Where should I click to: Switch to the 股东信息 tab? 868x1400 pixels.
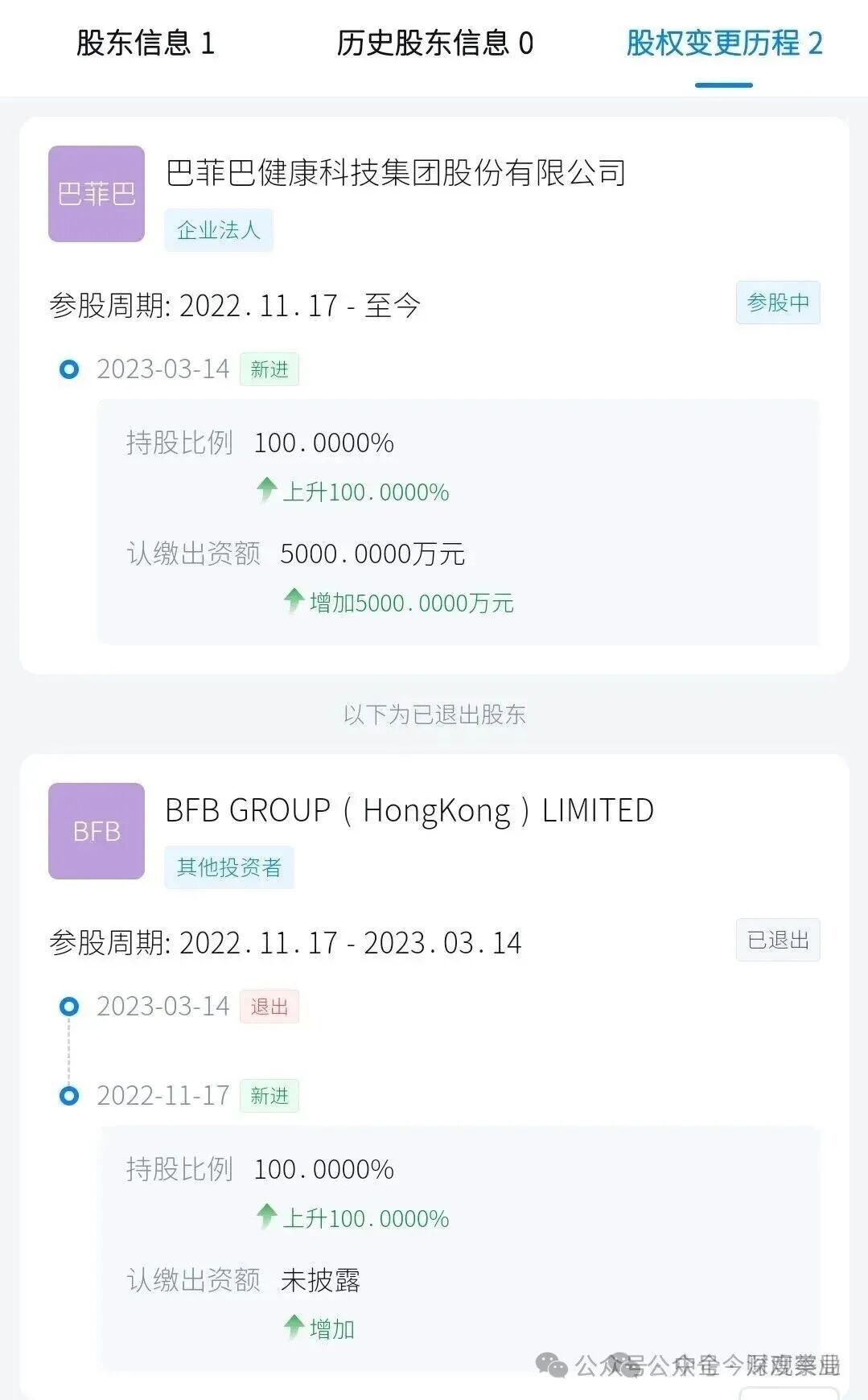pos(146,43)
